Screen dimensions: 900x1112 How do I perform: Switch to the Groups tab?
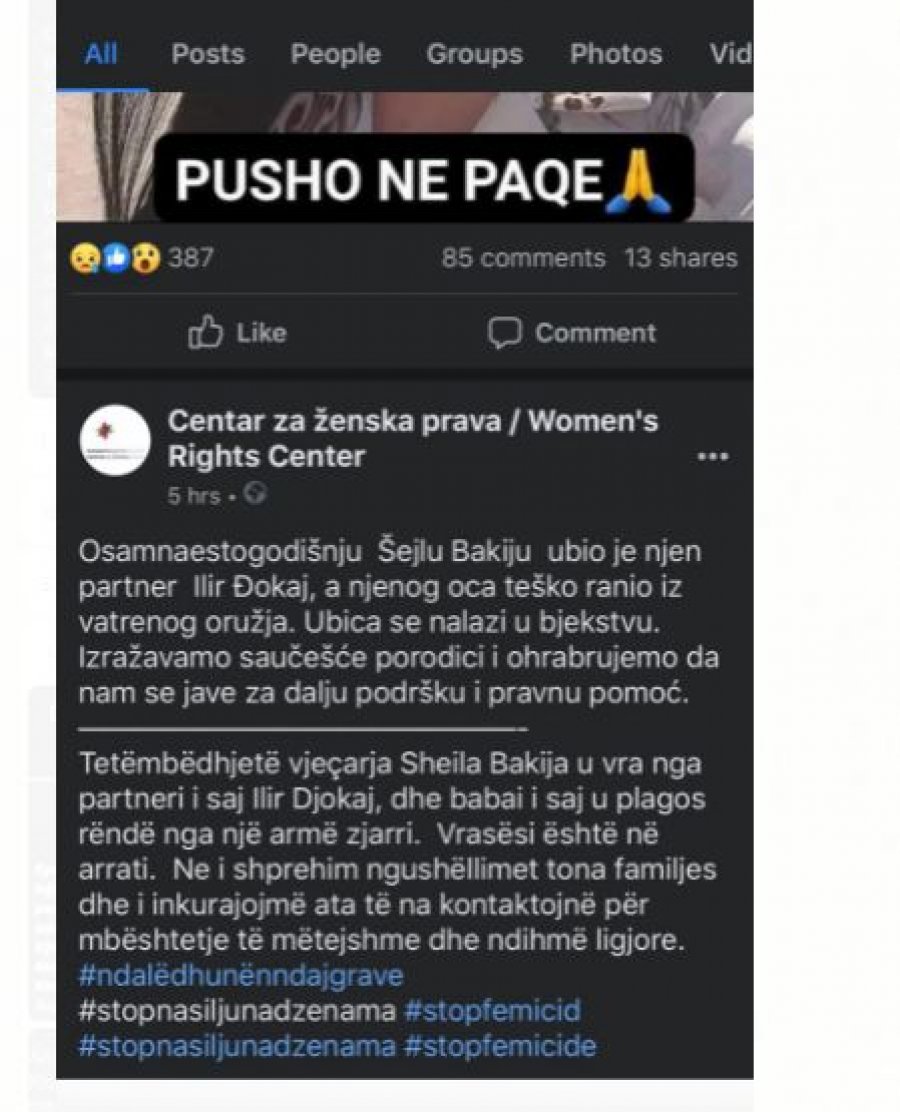[474, 54]
